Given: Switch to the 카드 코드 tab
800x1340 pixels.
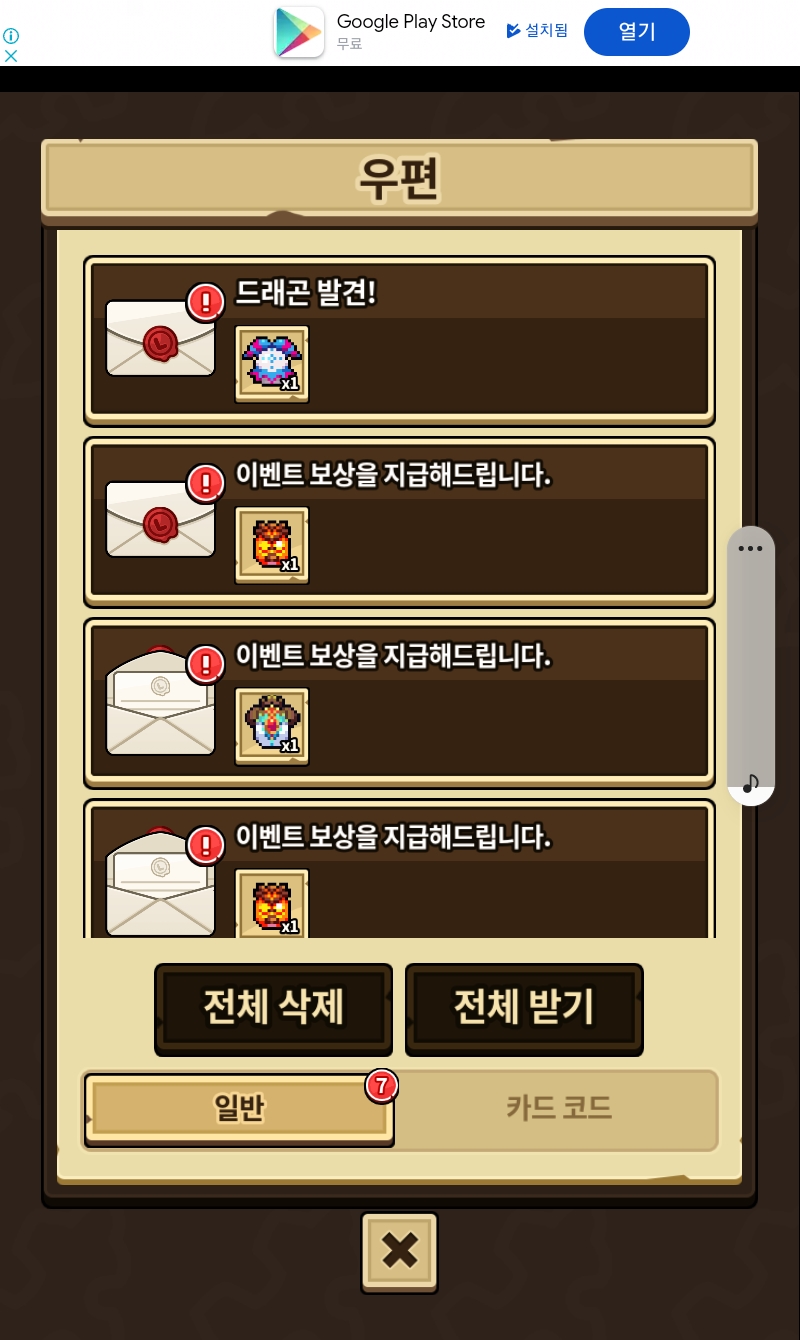Looking at the screenshot, I should tap(558, 1109).
